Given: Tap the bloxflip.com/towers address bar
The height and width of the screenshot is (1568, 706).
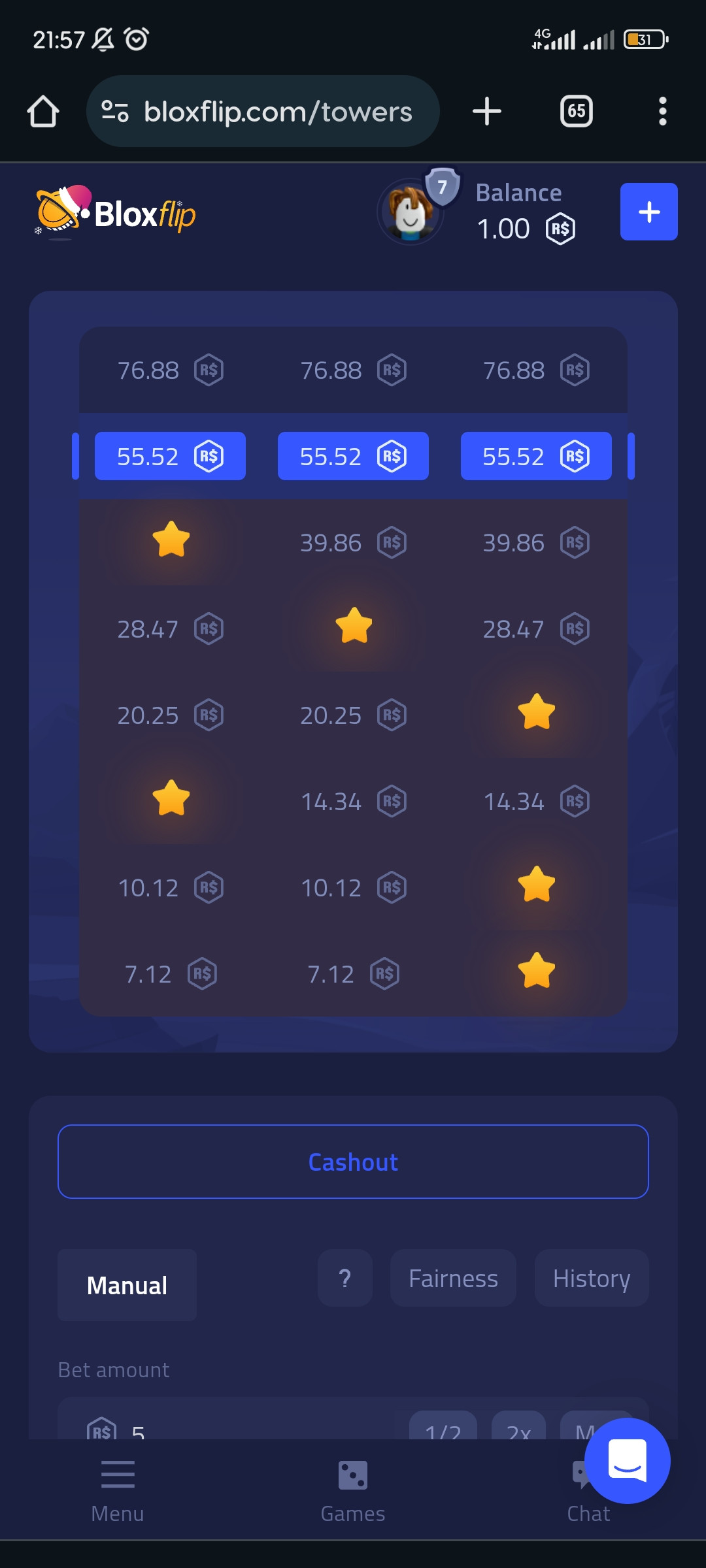Looking at the screenshot, I should [263, 112].
